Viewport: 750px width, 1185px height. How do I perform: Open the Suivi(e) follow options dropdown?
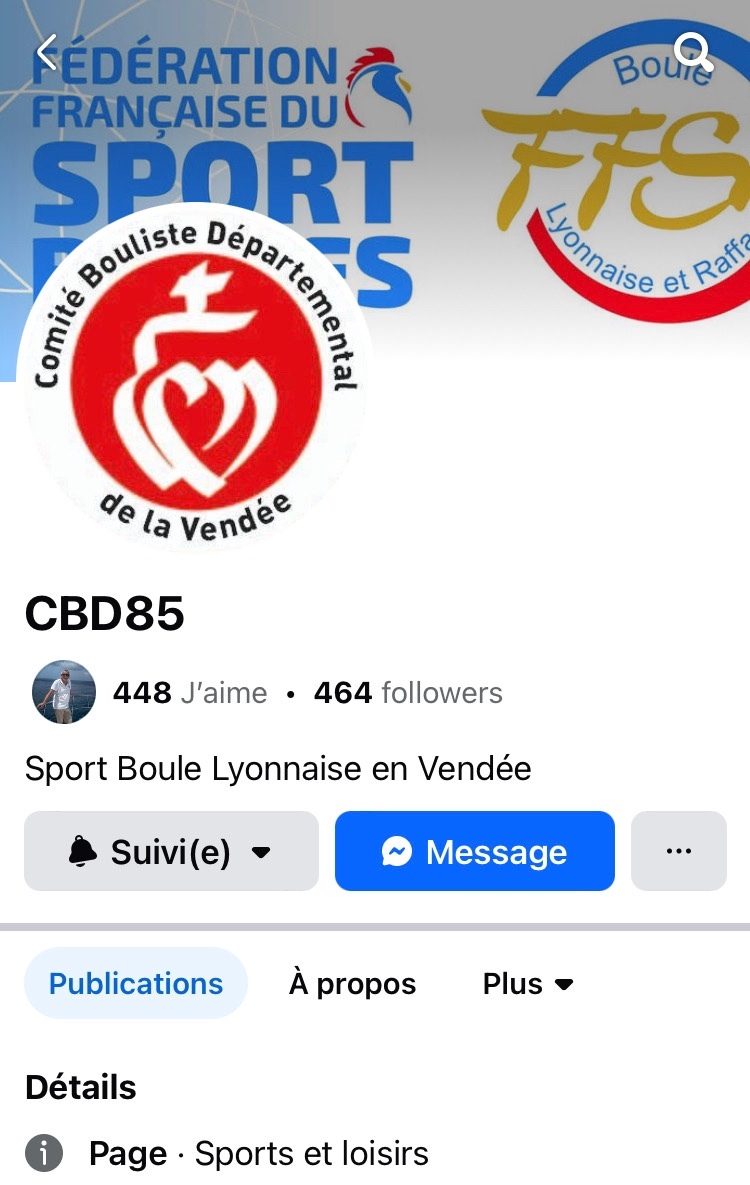(171, 851)
